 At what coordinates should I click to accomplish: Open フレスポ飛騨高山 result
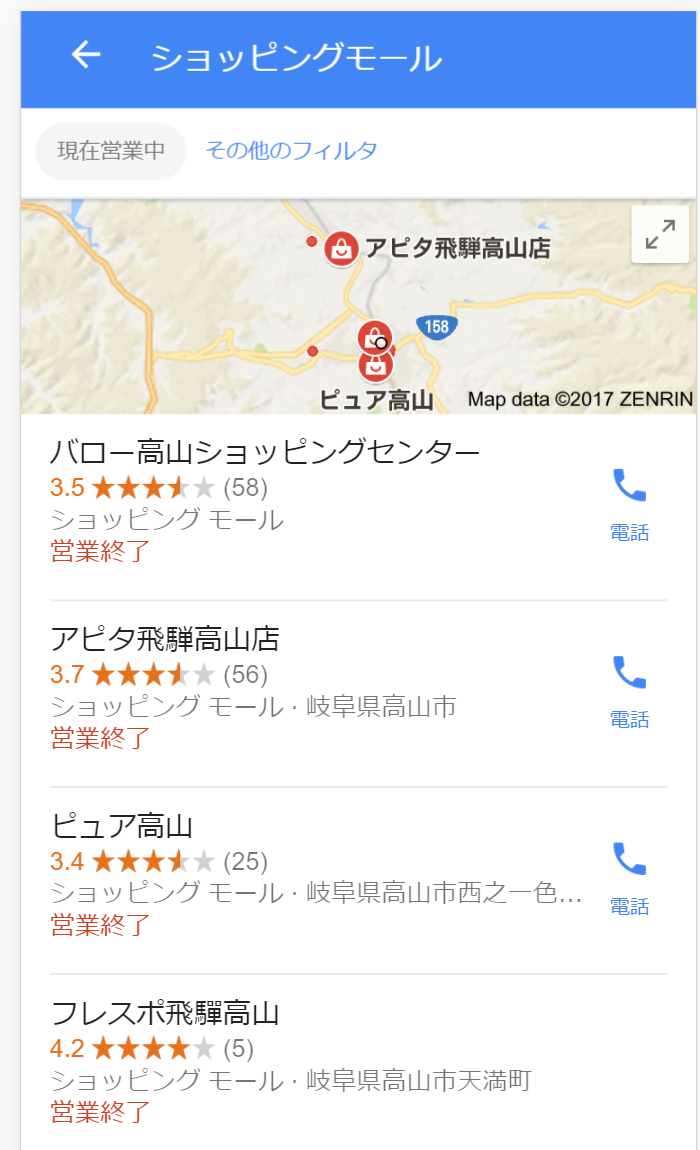pyautogui.click(x=316, y=1062)
